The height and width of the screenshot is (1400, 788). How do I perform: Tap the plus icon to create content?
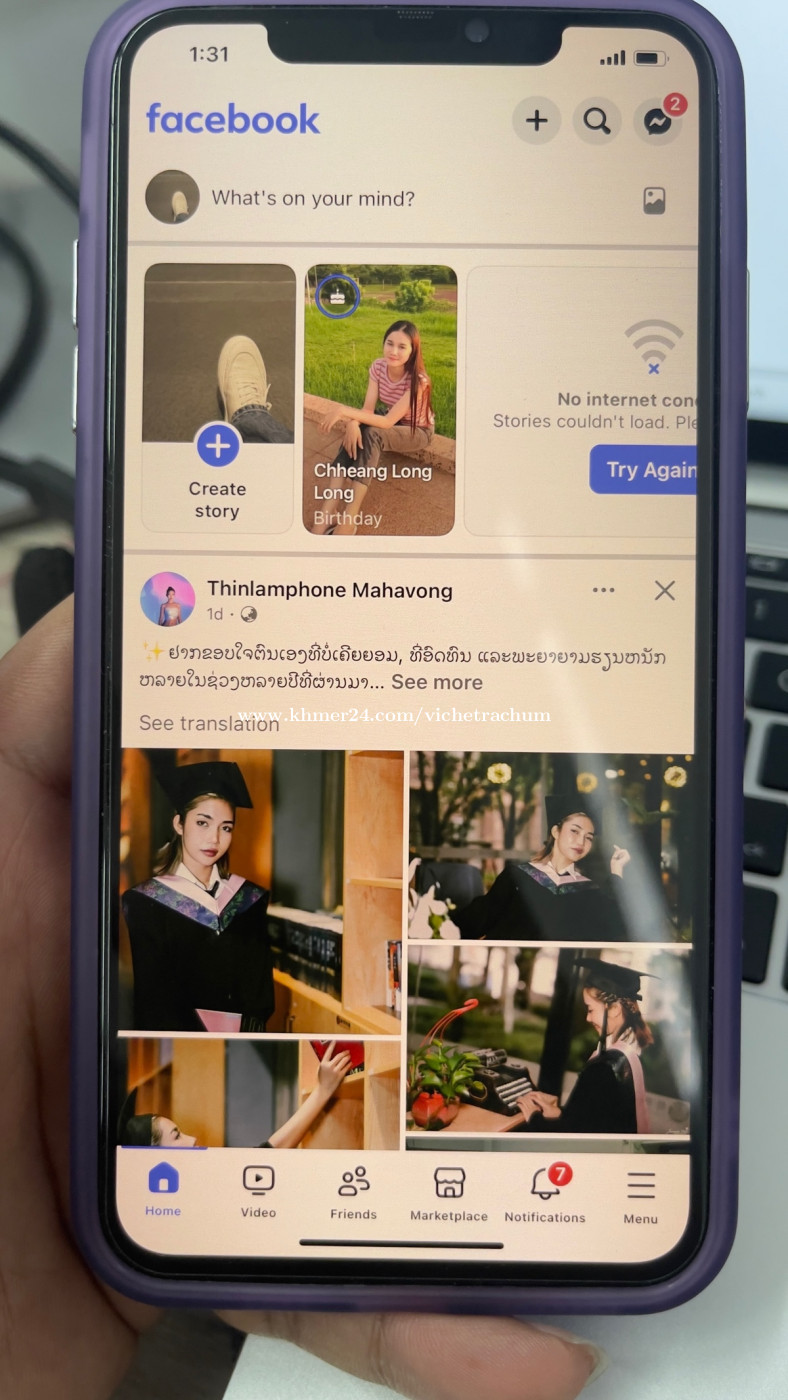click(x=537, y=121)
